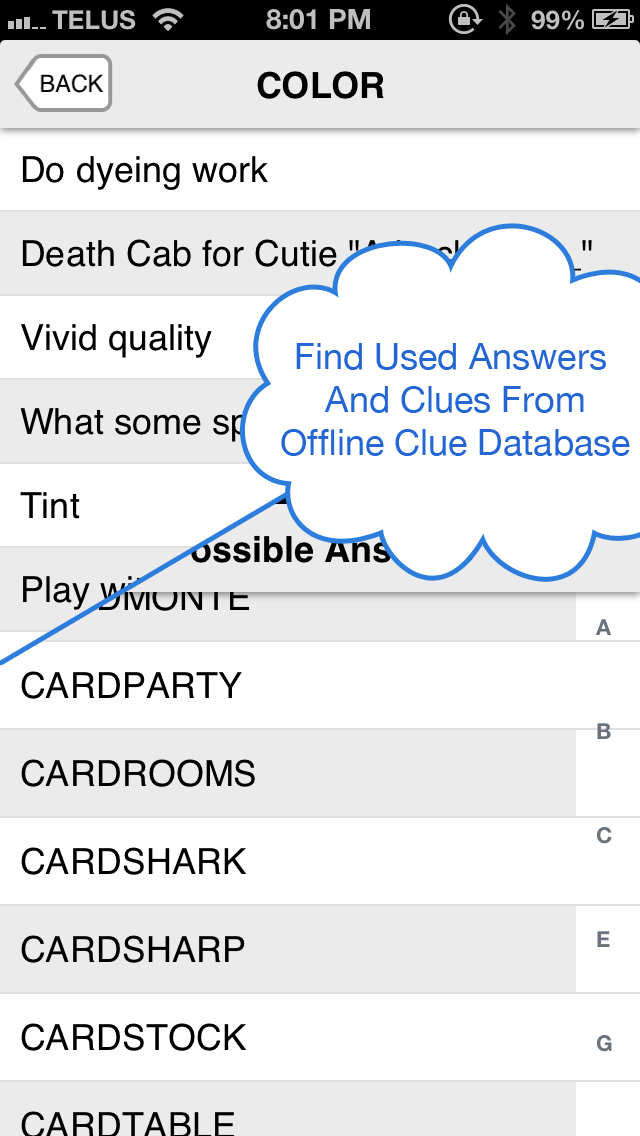
Task: Jump to index letter G
Action: 604,1043
